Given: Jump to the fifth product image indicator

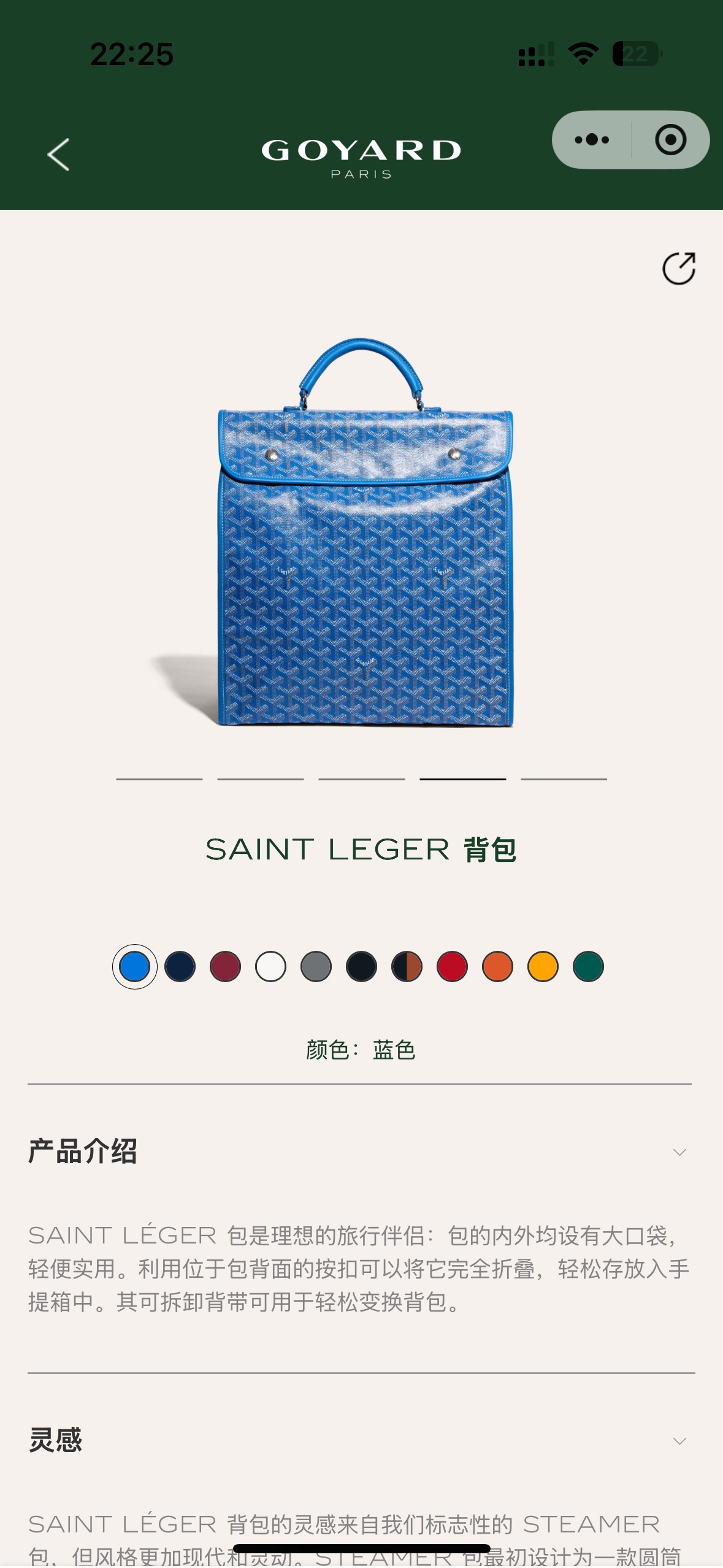Looking at the screenshot, I should (564, 779).
